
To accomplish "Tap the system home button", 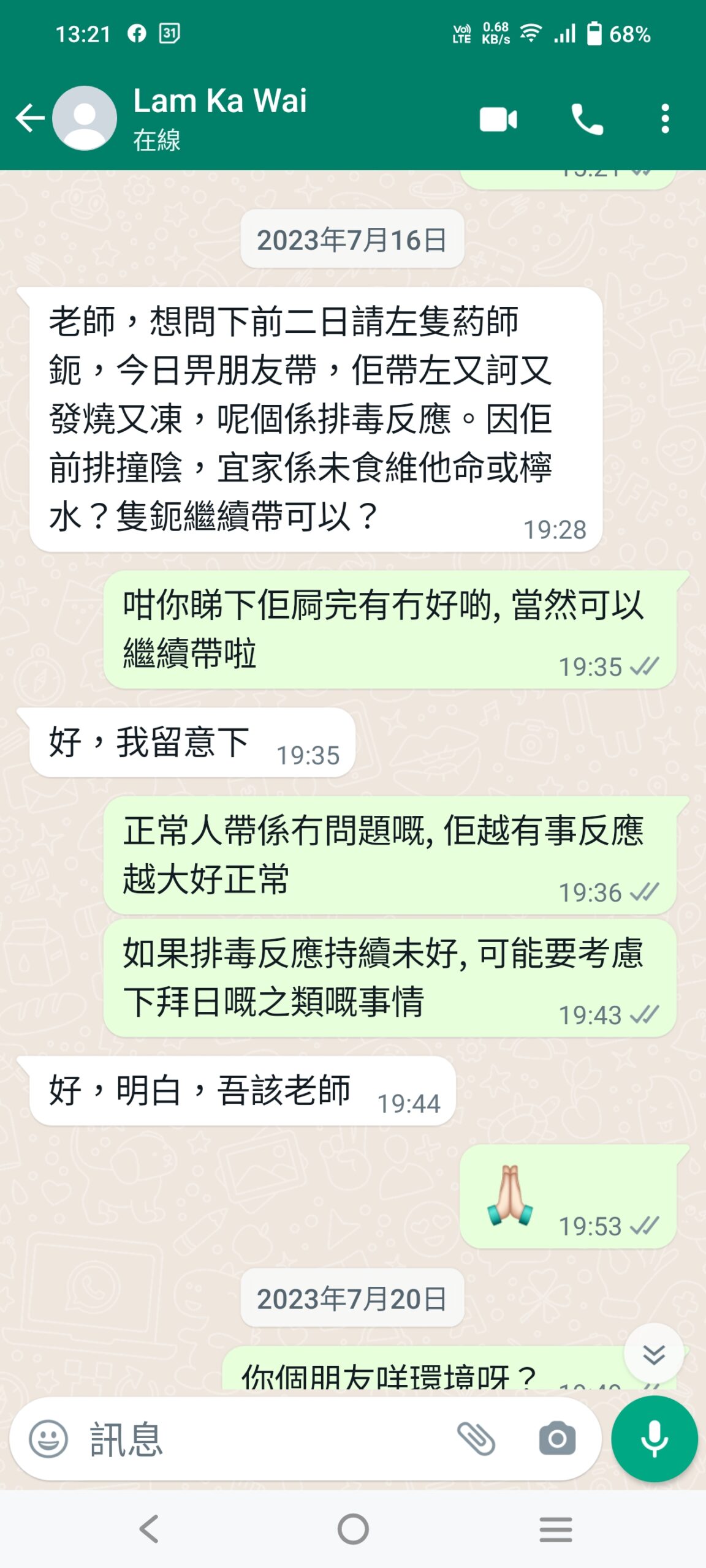I will pos(353,1529).
